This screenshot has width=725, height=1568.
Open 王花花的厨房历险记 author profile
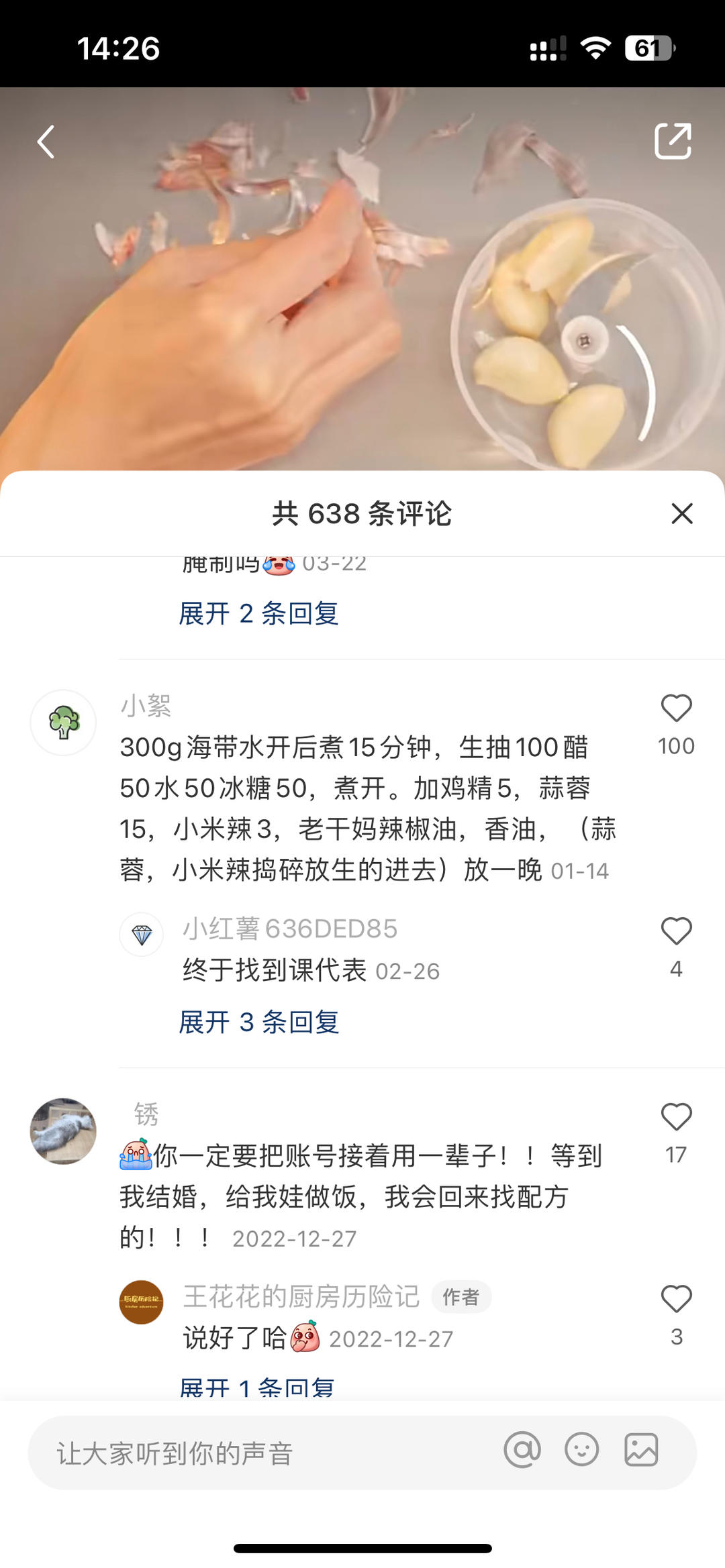click(x=141, y=1302)
